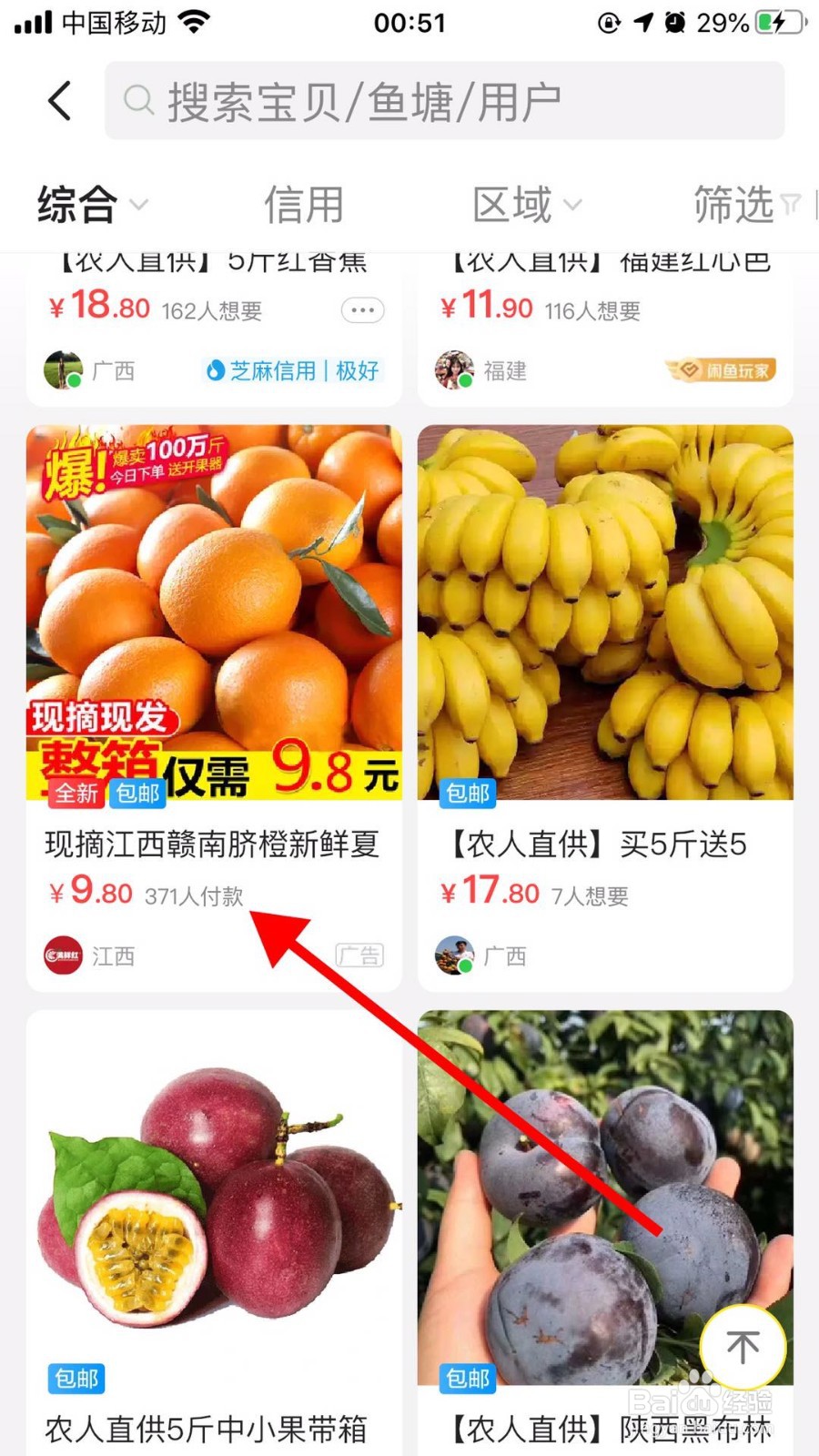Switch to the 信用 tab
Screen dimensions: 819x1456
pos(303,205)
